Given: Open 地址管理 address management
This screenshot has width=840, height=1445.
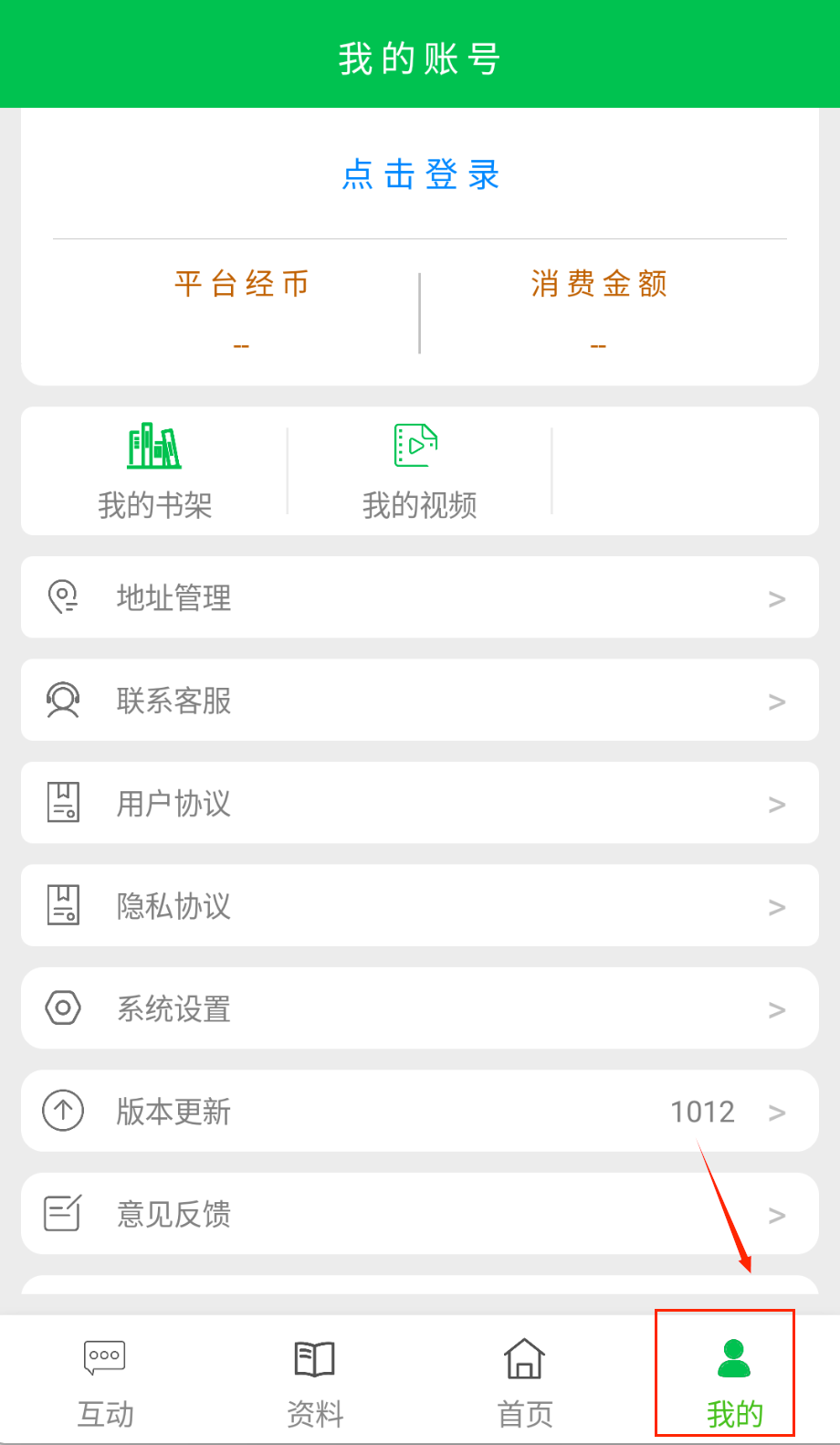Looking at the screenshot, I should click(x=419, y=597).
